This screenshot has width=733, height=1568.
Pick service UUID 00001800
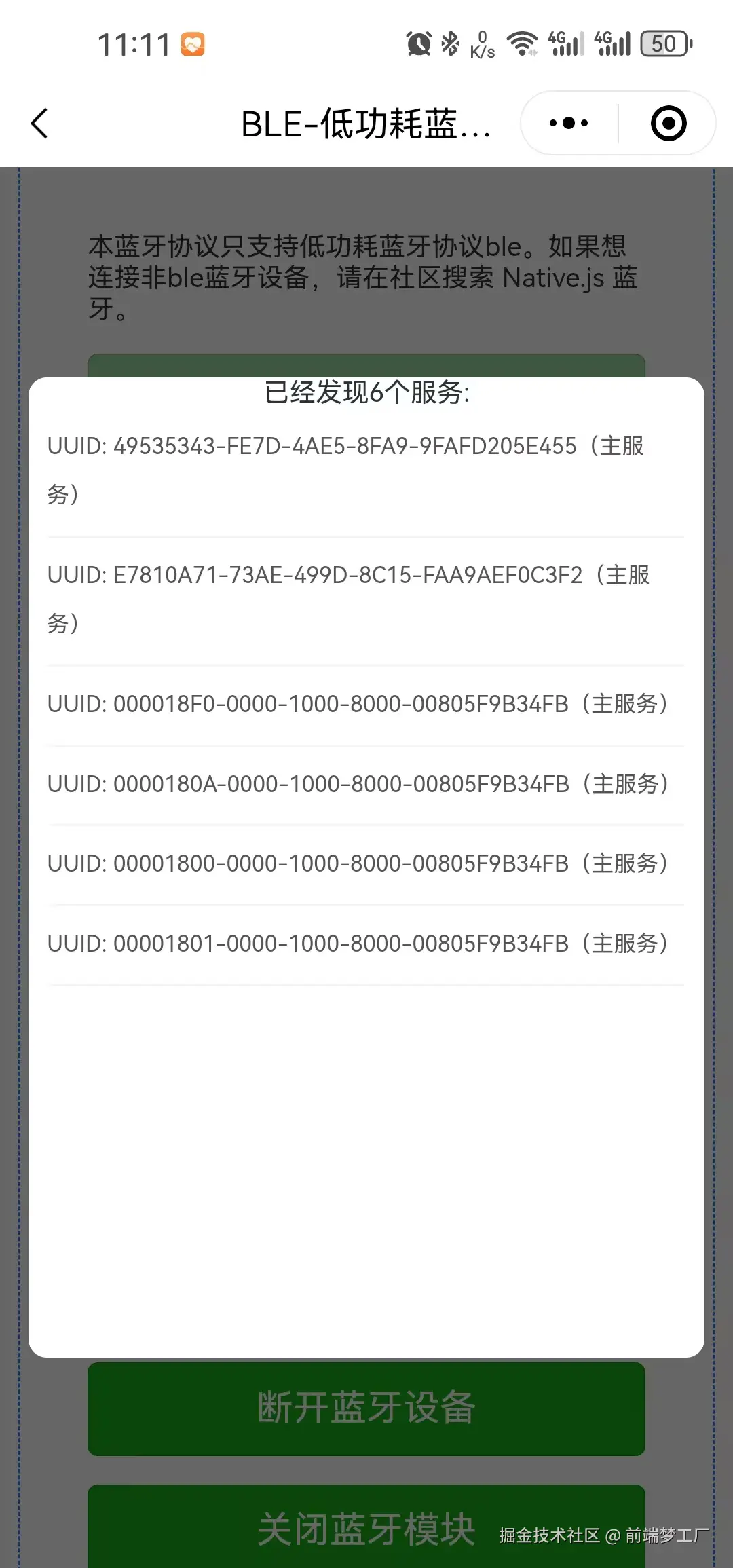pyautogui.click(x=358, y=864)
